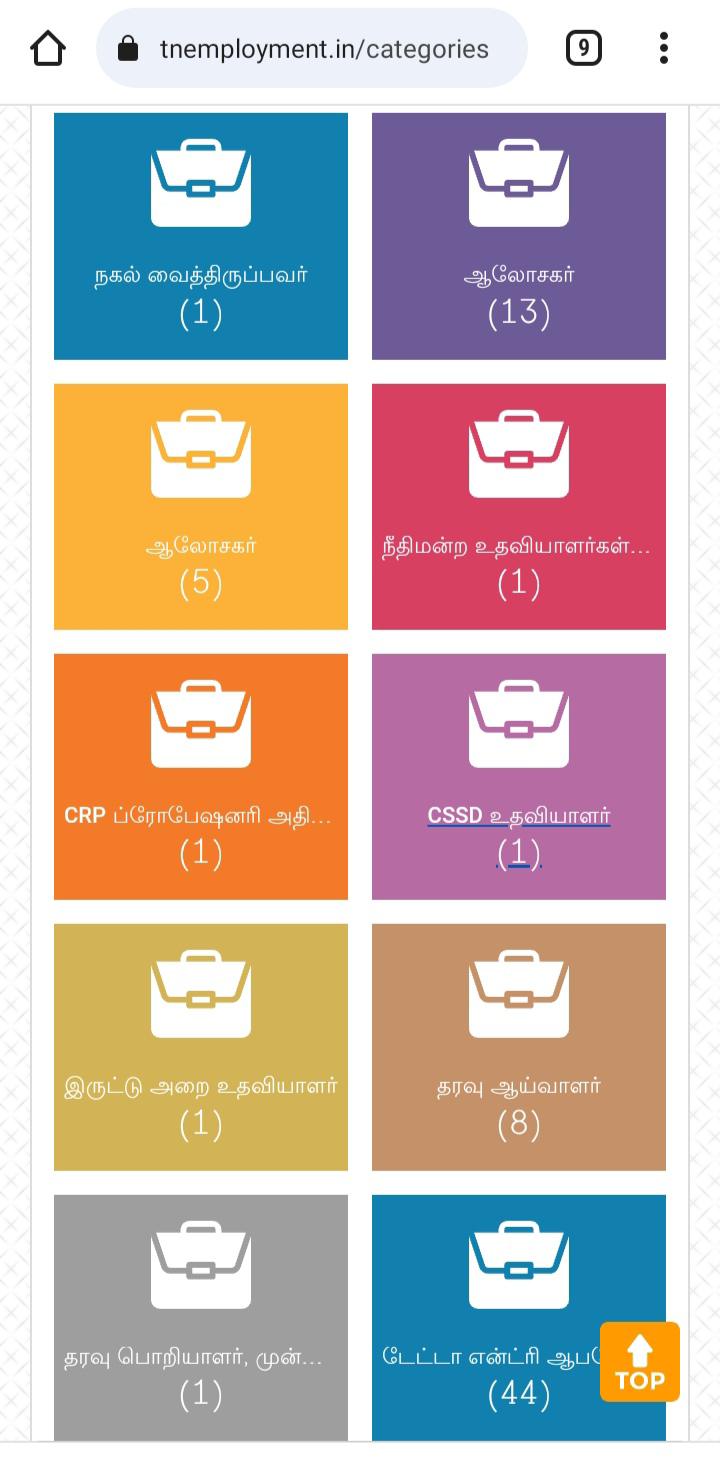Select the CSSD உதவியாளர் category tile
The image size is (720, 1458).
519,776
